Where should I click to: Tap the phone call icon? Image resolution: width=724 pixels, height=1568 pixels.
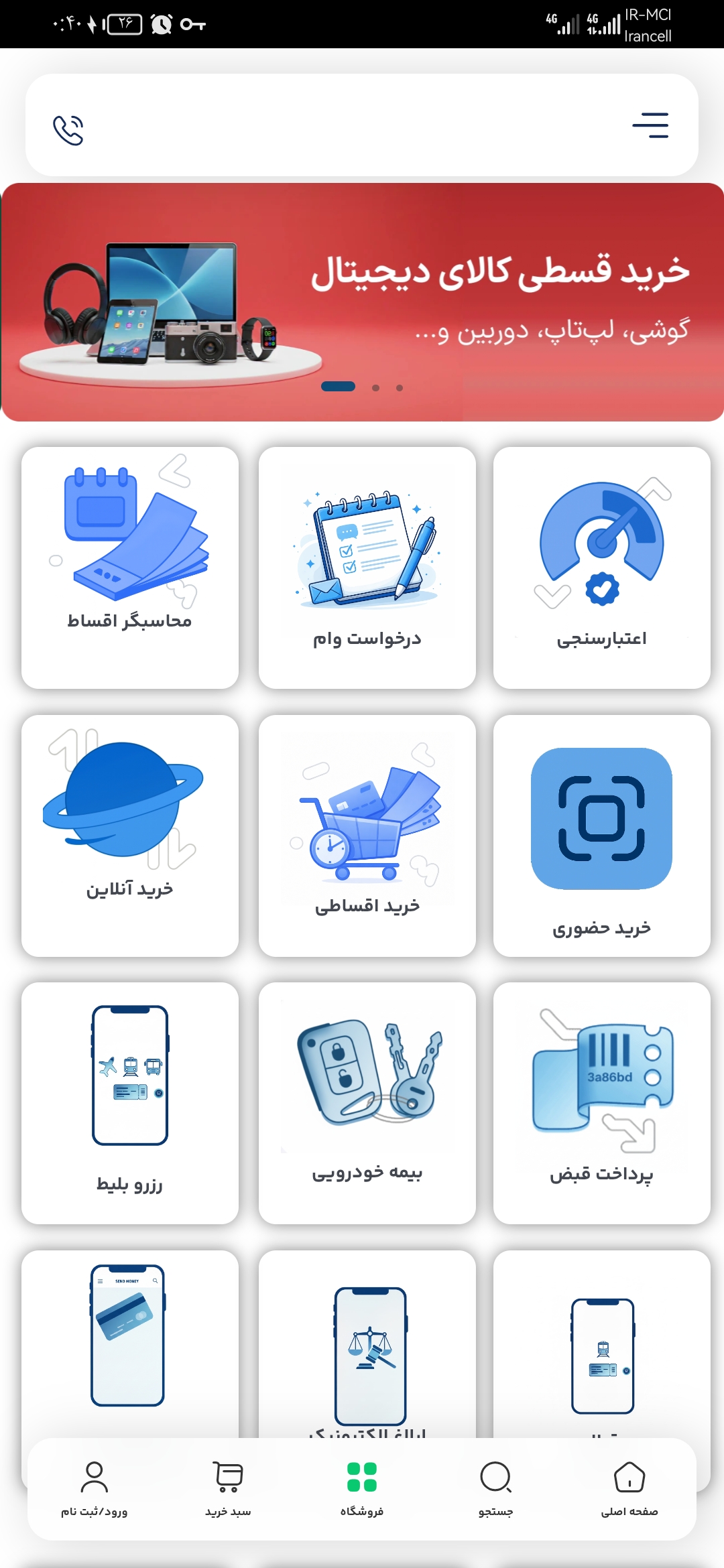(68, 130)
